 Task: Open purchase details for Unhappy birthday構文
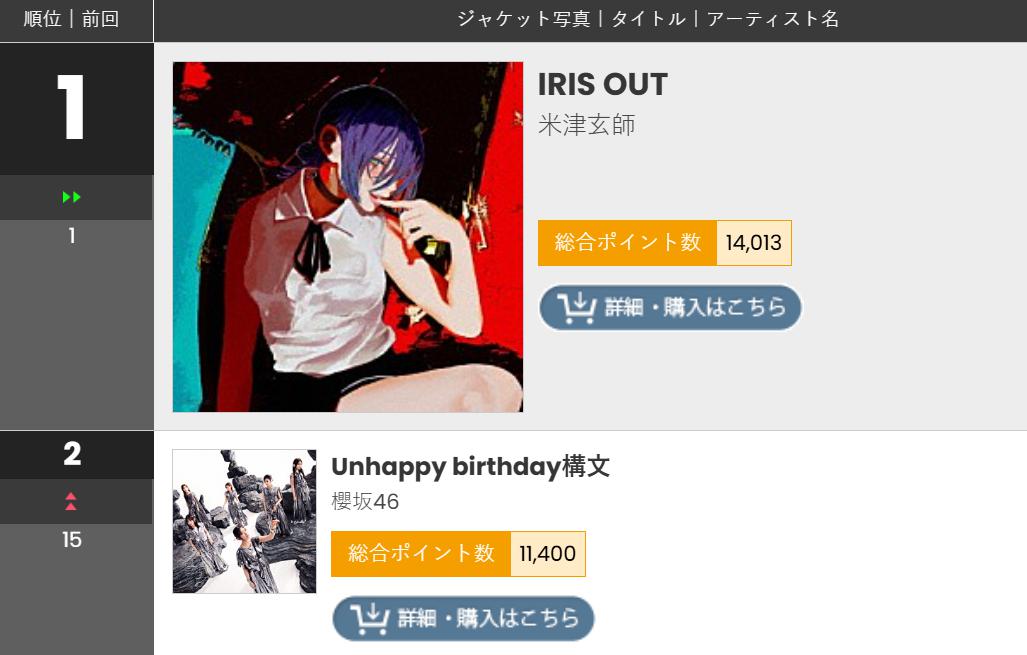(x=463, y=618)
